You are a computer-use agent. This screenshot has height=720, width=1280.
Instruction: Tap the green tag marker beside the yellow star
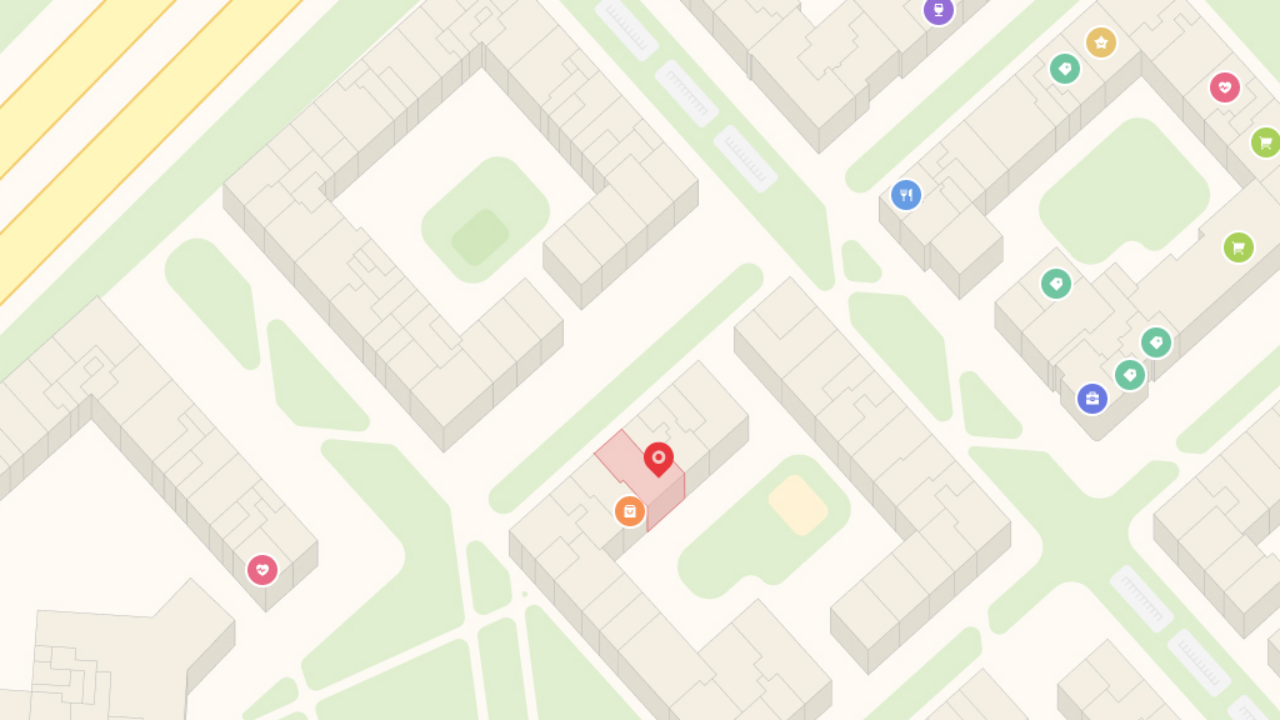pos(1065,69)
